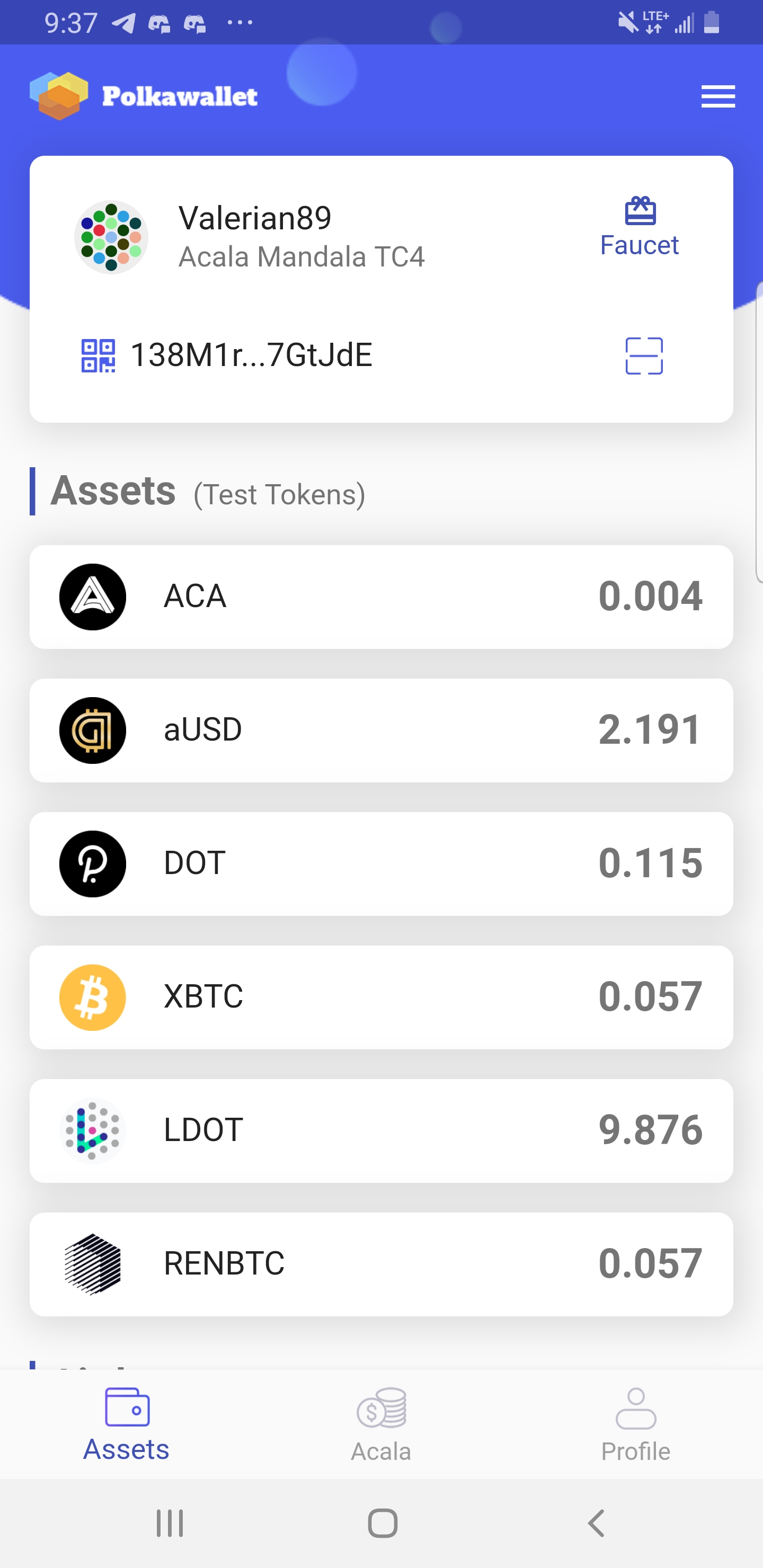The width and height of the screenshot is (763, 1568).
Task: Show the QR code for address 138M1r...7GtJdE
Action: pyautogui.click(x=98, y=355)
